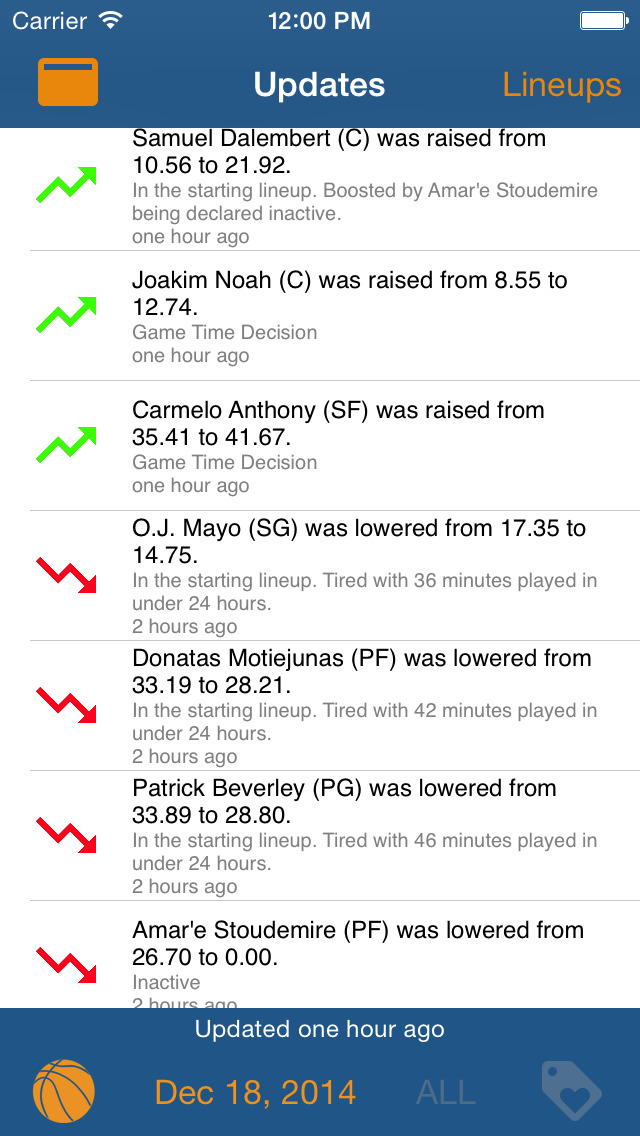Select the Joakim Noah update row

coord(320,316)
